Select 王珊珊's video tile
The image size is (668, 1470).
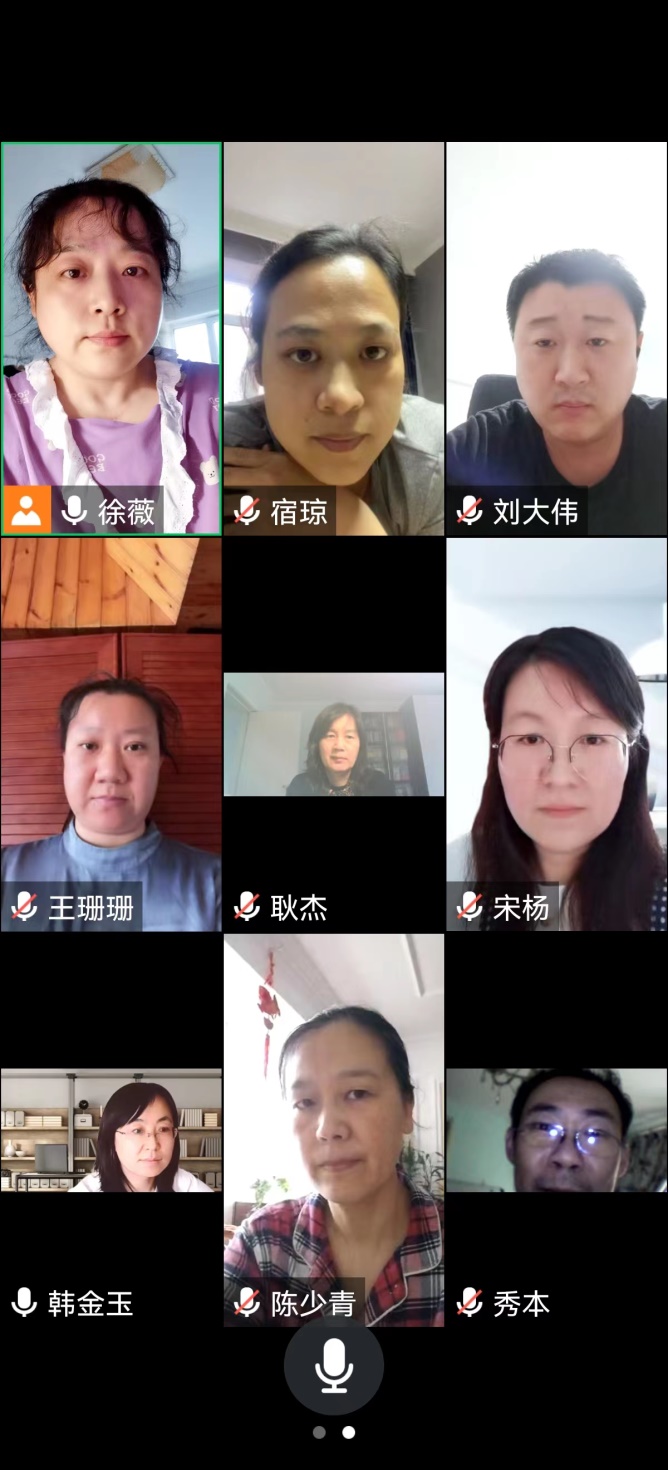(111, 735)
